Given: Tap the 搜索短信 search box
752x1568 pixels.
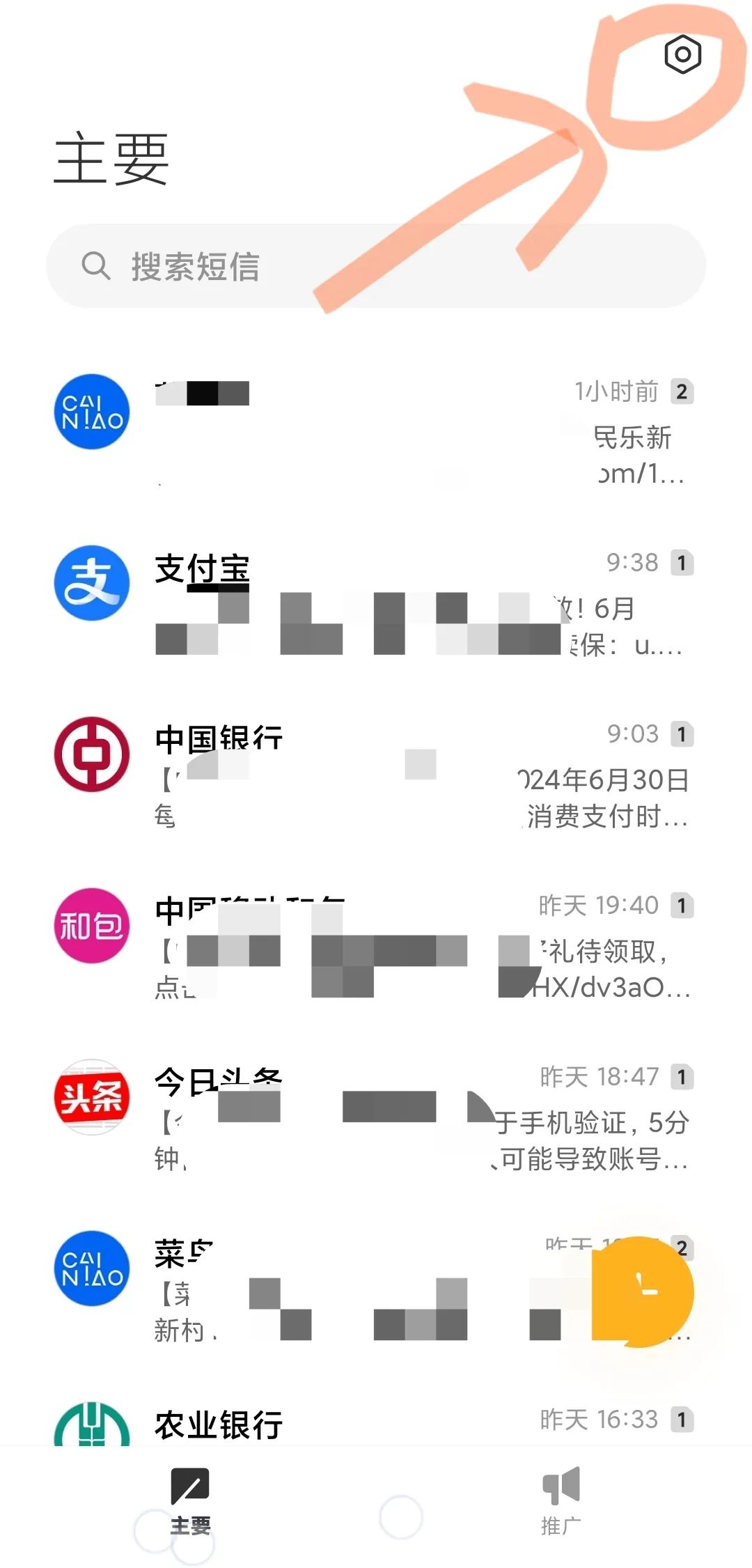Looking at the screenshot, I should (376, 266).
